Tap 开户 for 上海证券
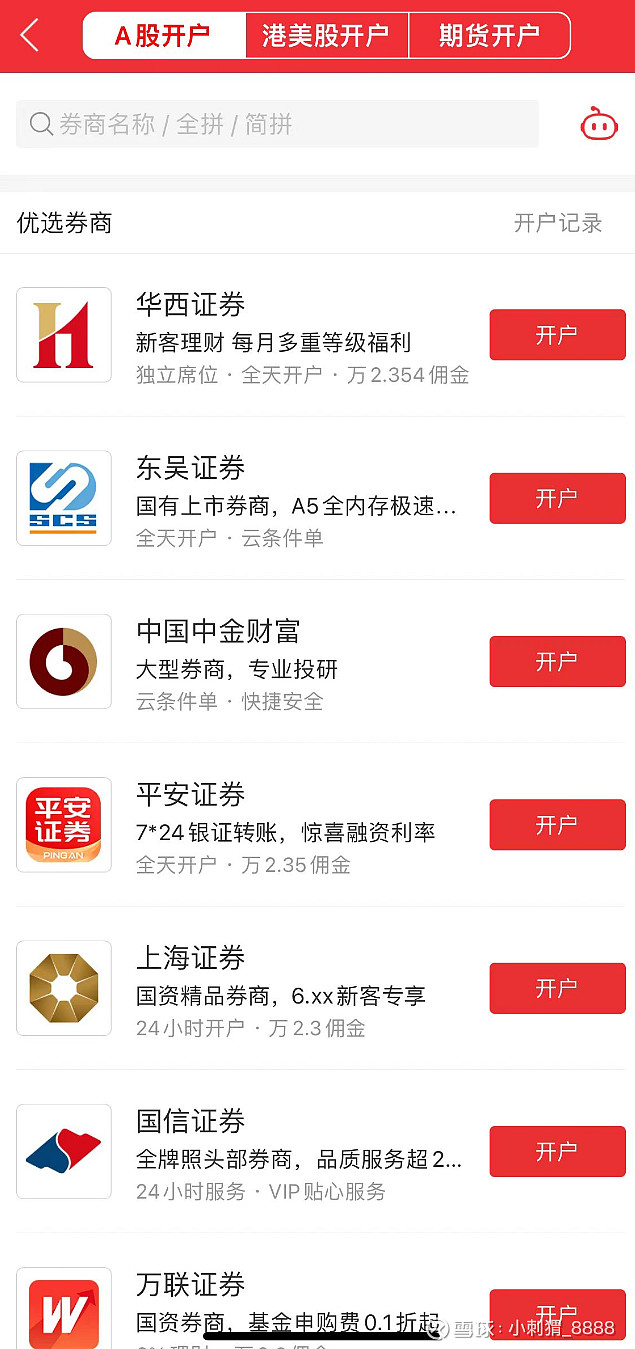The image size is (635, 1349). (557, 988)
